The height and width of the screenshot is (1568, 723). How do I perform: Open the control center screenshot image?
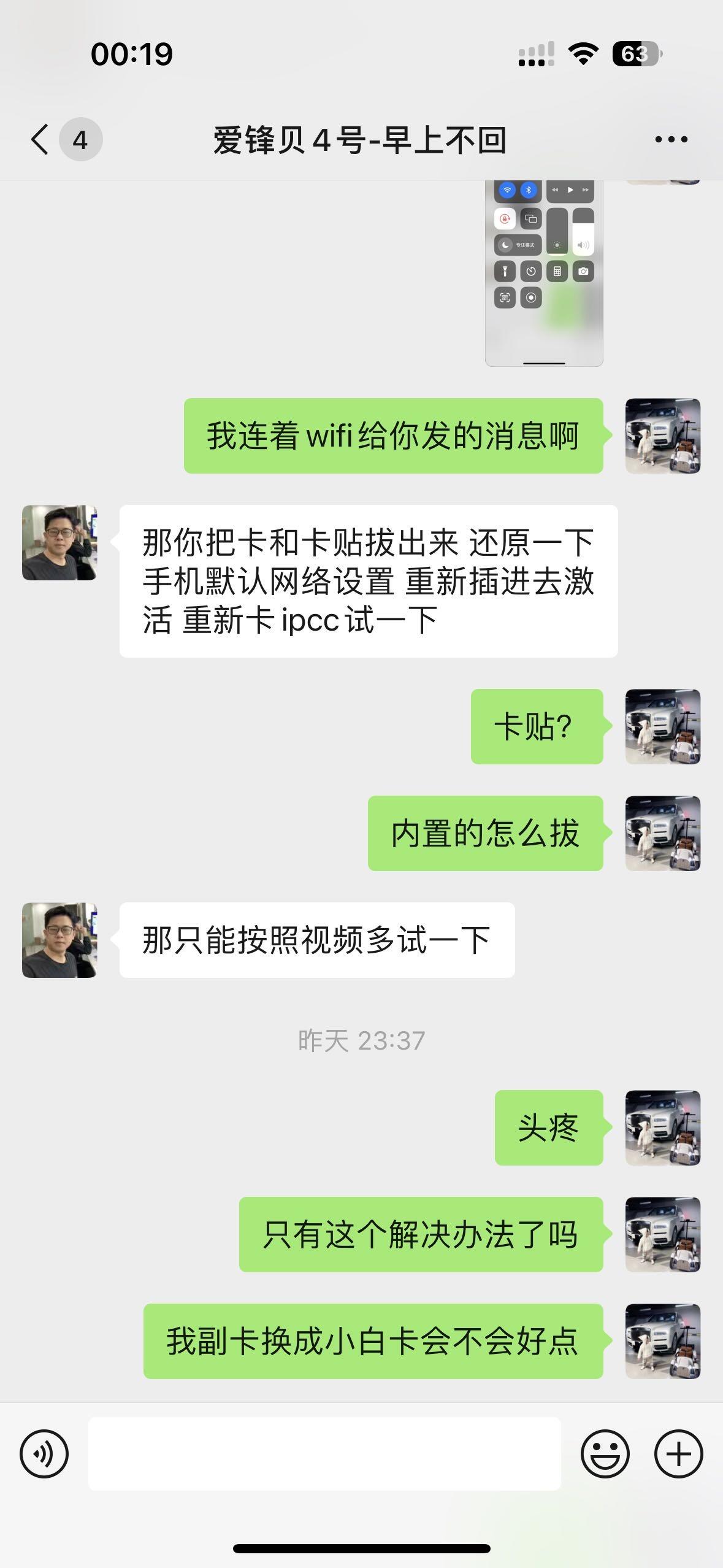(544, 273)
